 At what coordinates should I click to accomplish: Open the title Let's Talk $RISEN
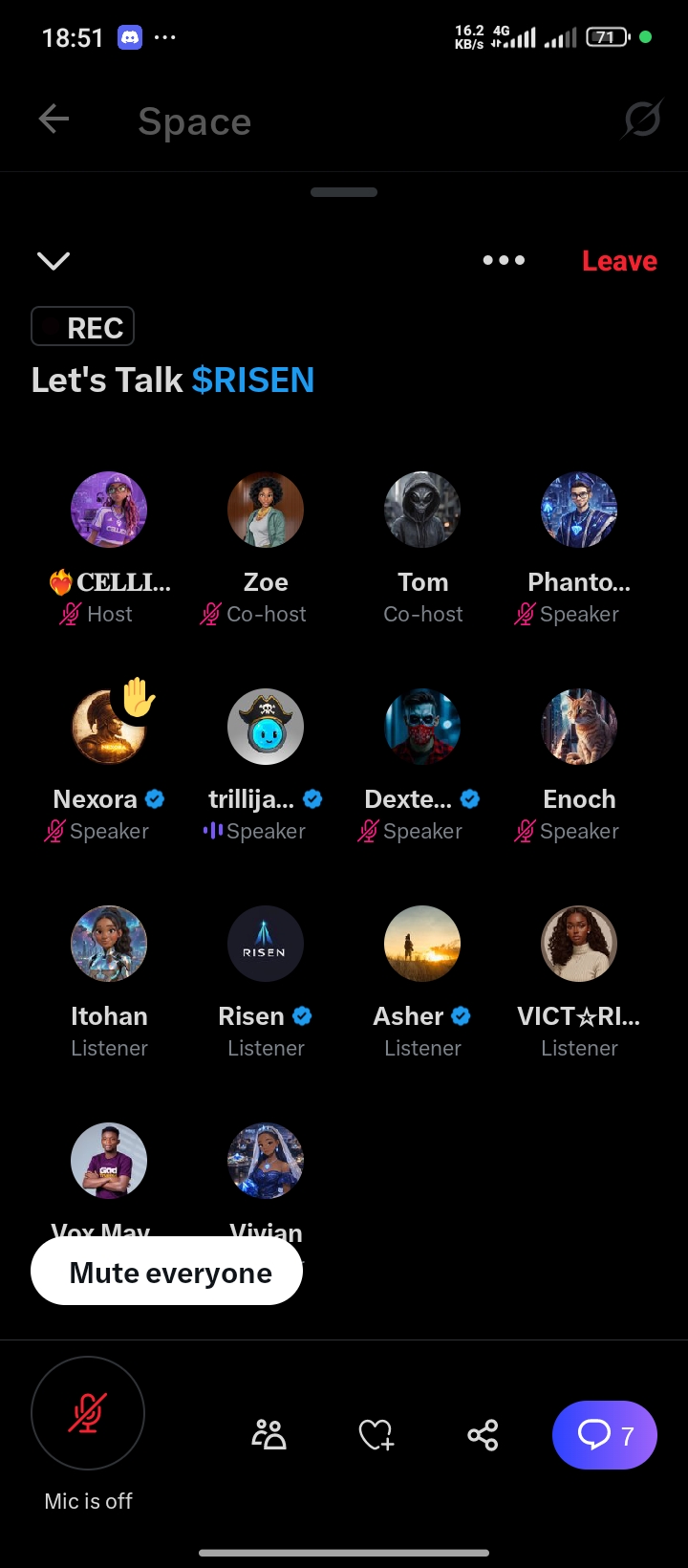click(x=172, y=380)
